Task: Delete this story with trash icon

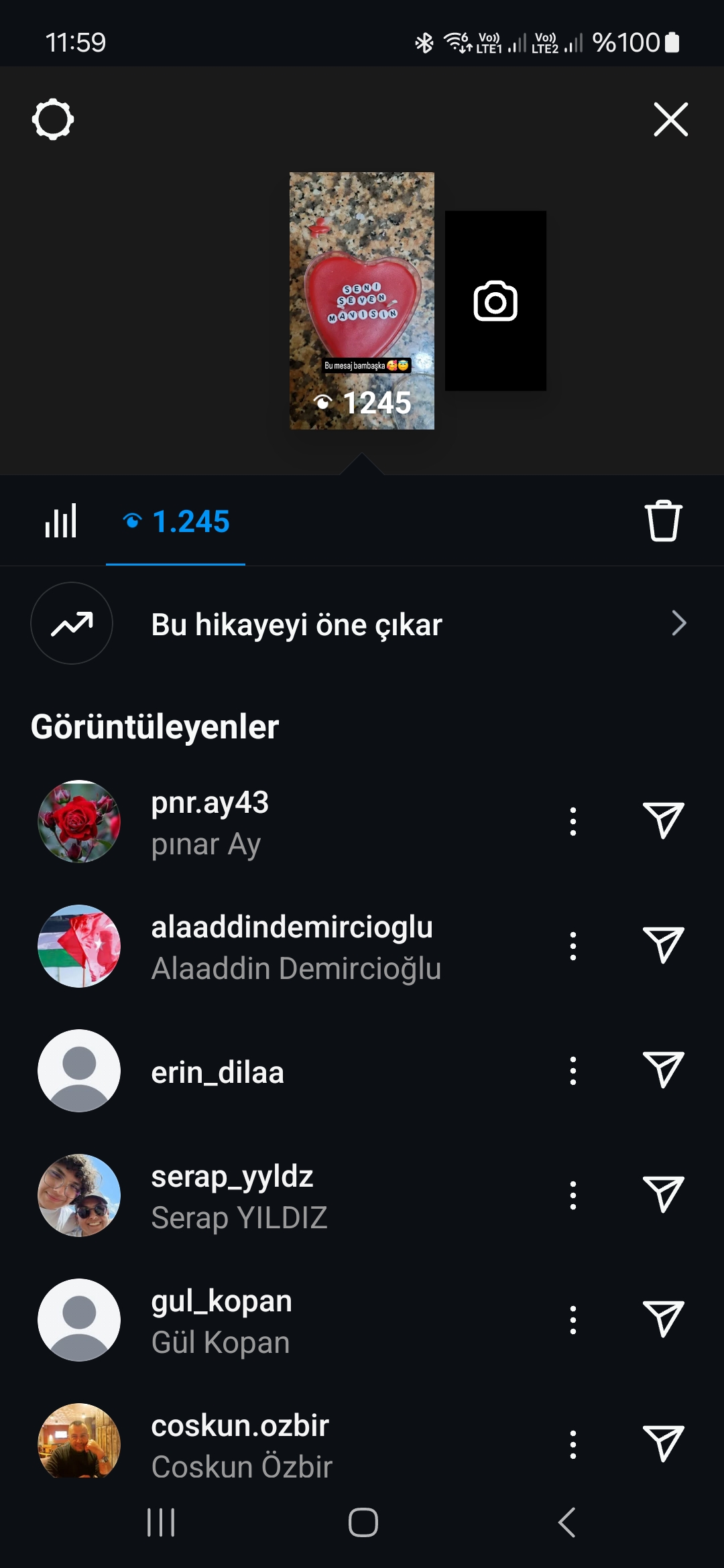Action: [664, 521]
